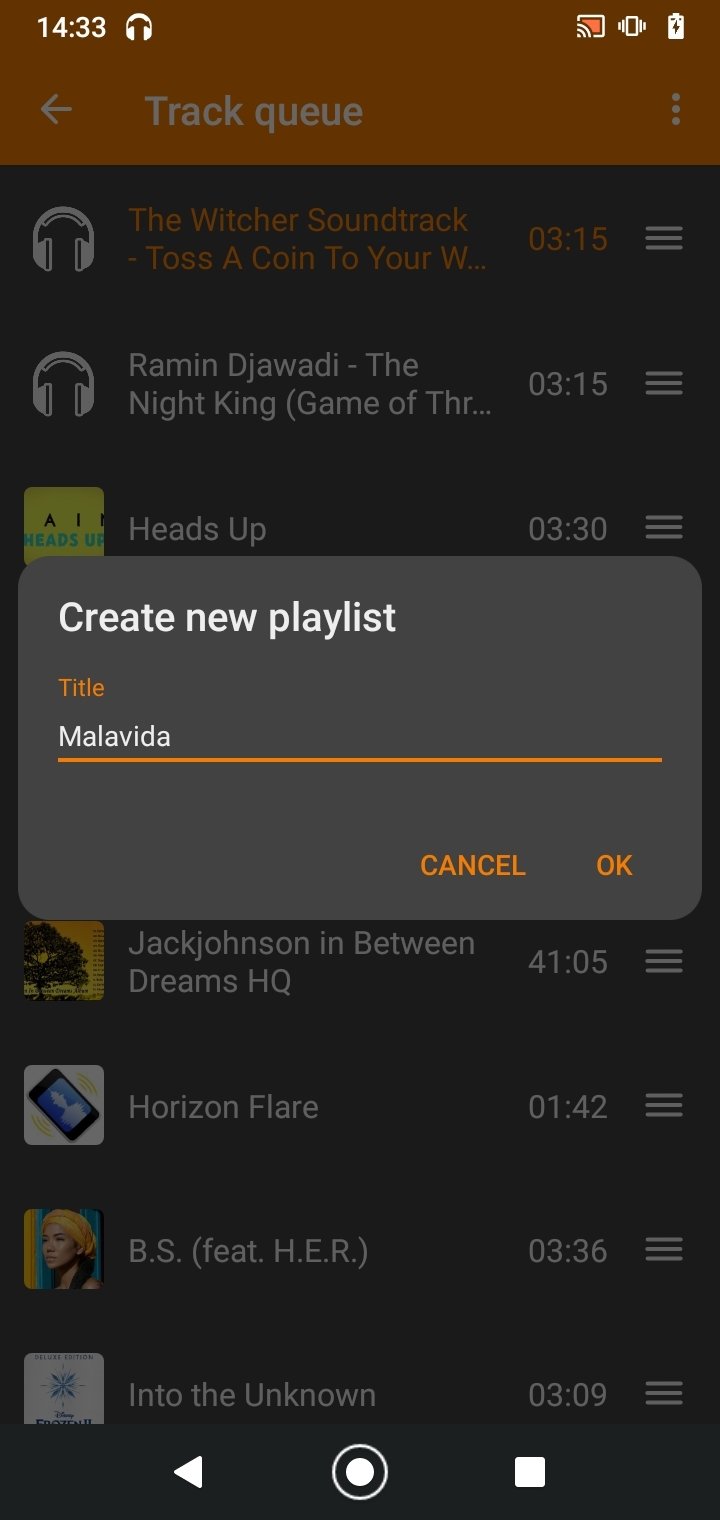Open the overflow menu in Track queue
720x1520 pixels.
click(x=676, y=110)
